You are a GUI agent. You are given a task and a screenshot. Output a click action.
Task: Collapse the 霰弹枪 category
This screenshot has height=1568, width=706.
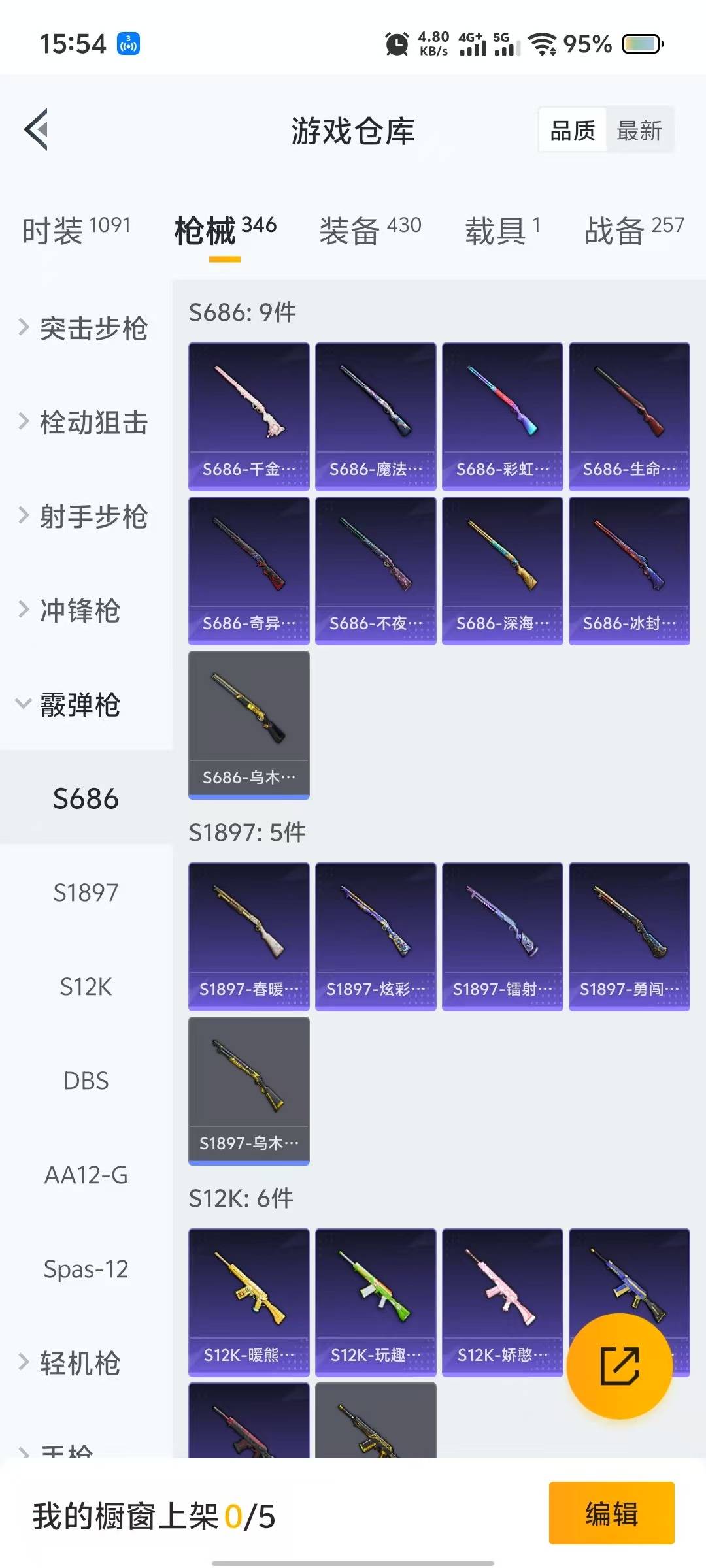tap(78, 704)
